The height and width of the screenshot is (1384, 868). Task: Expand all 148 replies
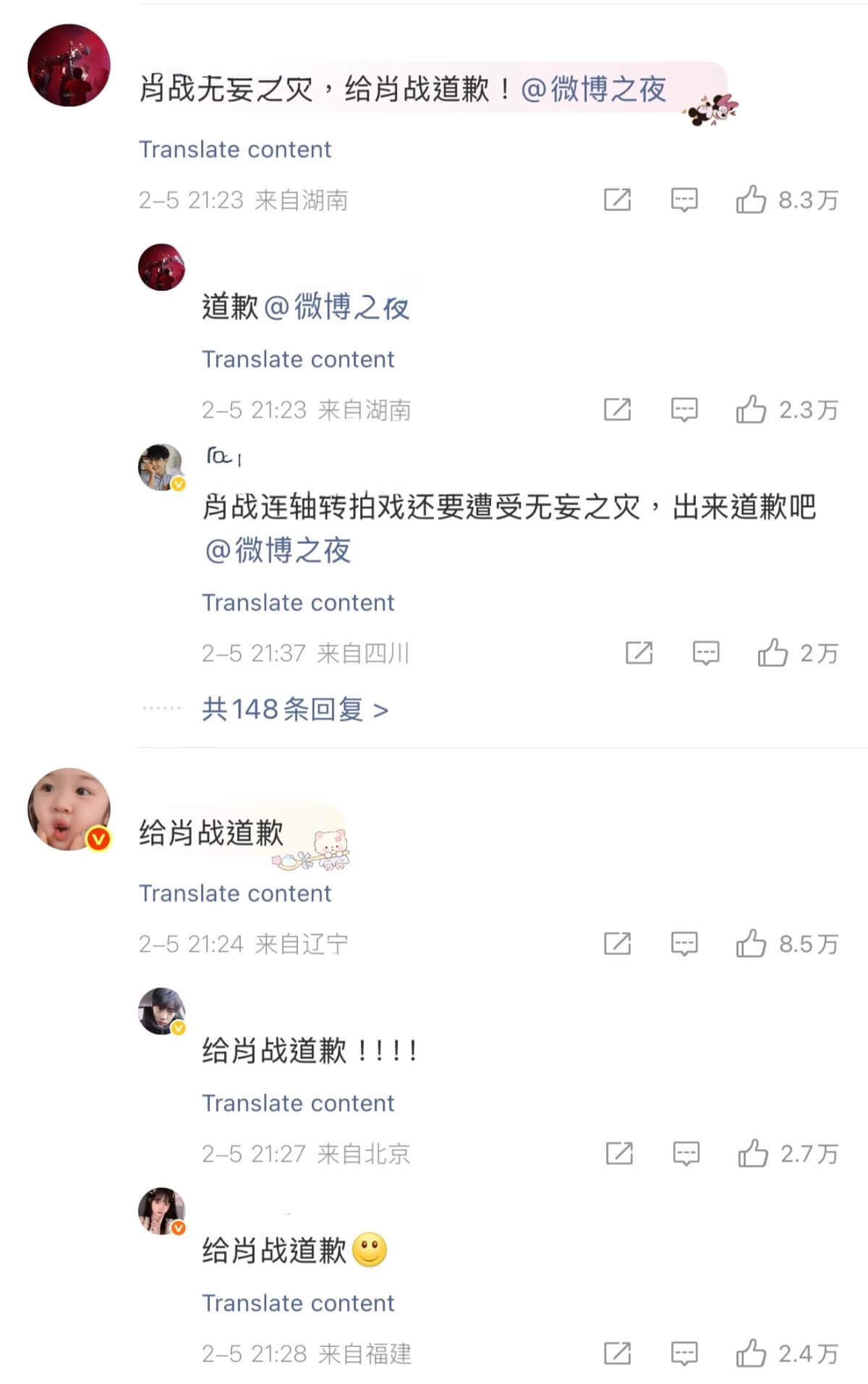(x=295, y=710)
